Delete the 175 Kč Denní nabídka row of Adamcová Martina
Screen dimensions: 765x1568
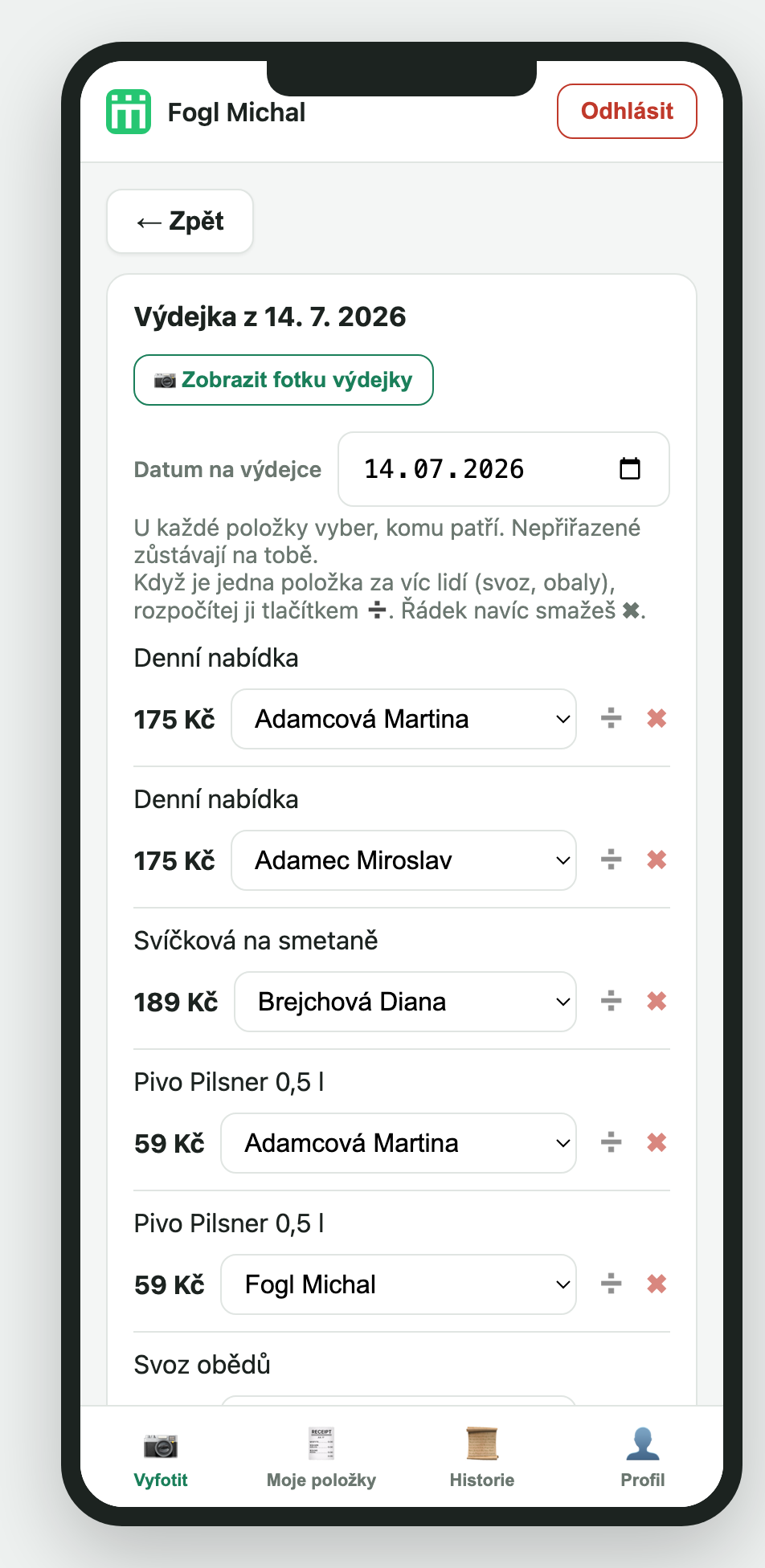pos(657,718)
